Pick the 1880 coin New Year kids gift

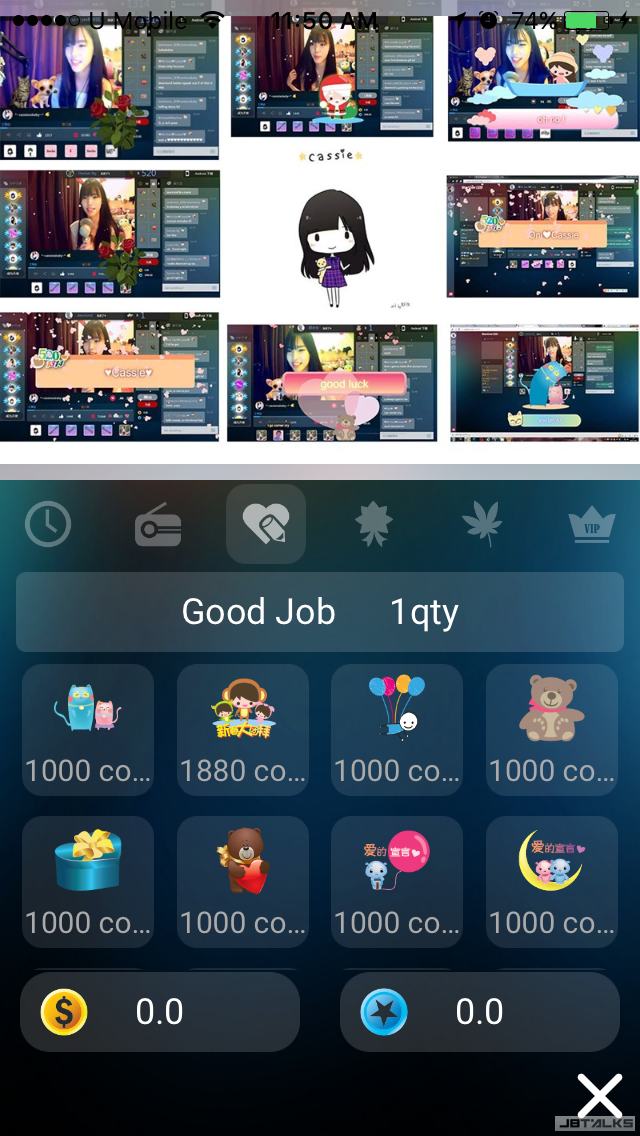click(243, 730)
